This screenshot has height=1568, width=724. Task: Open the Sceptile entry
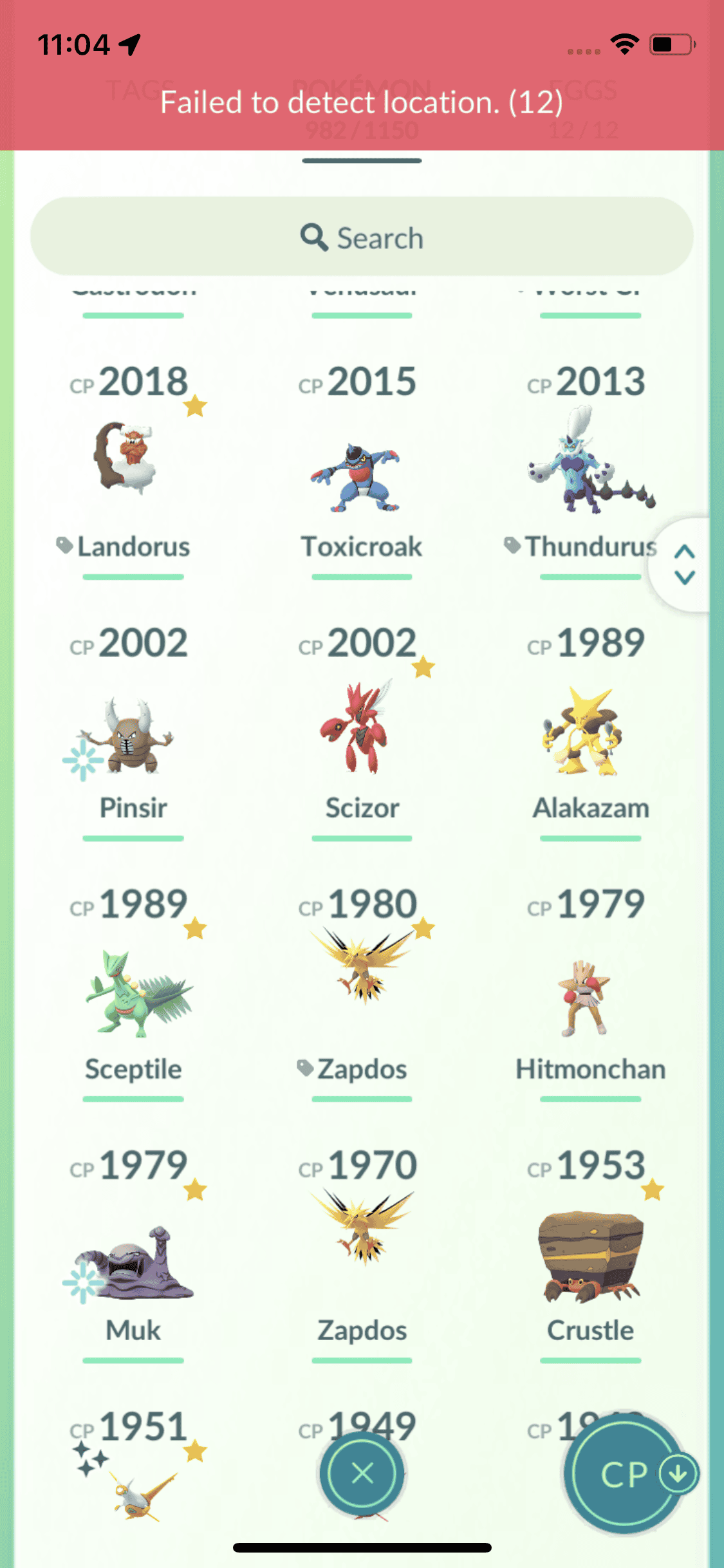(135, 994)
